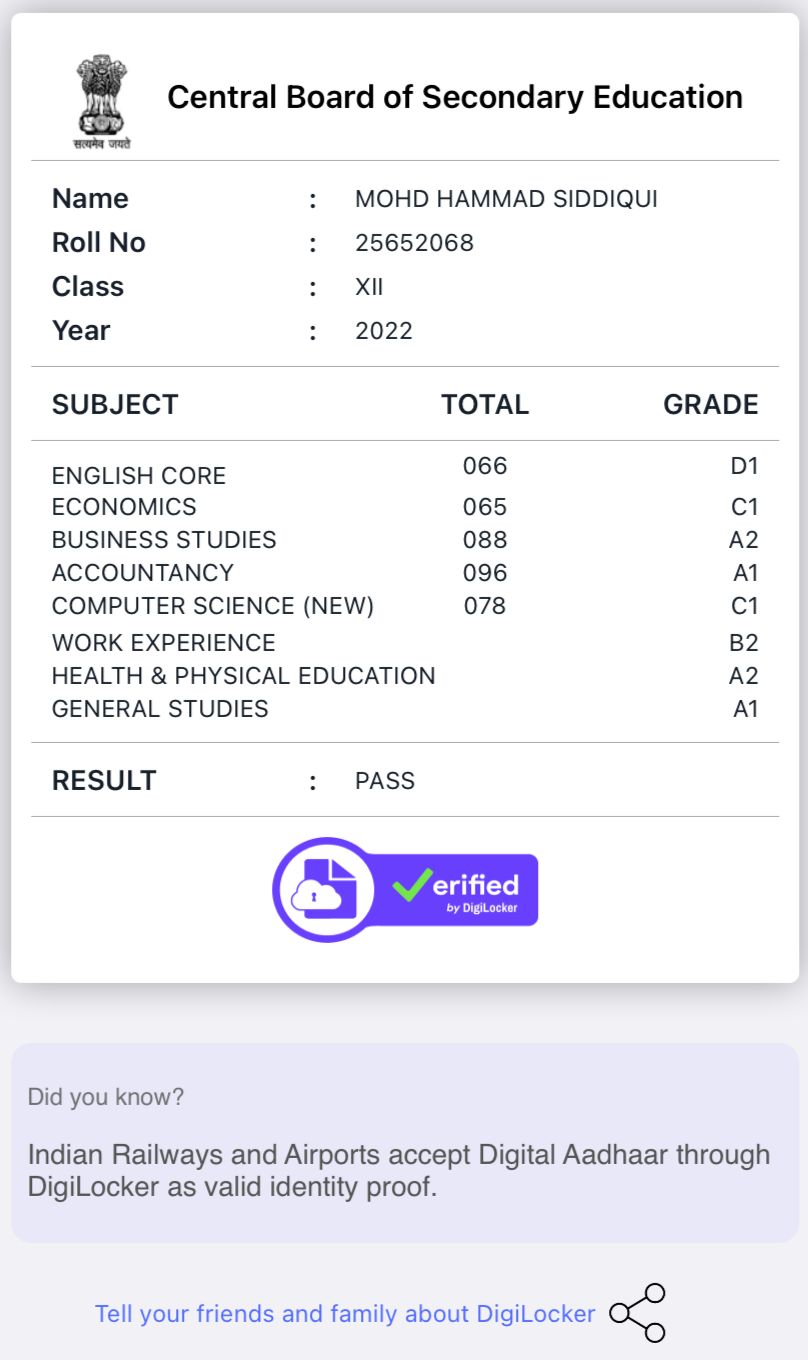Tap the share icon beside the DigiLocker link

[638, 1313]
